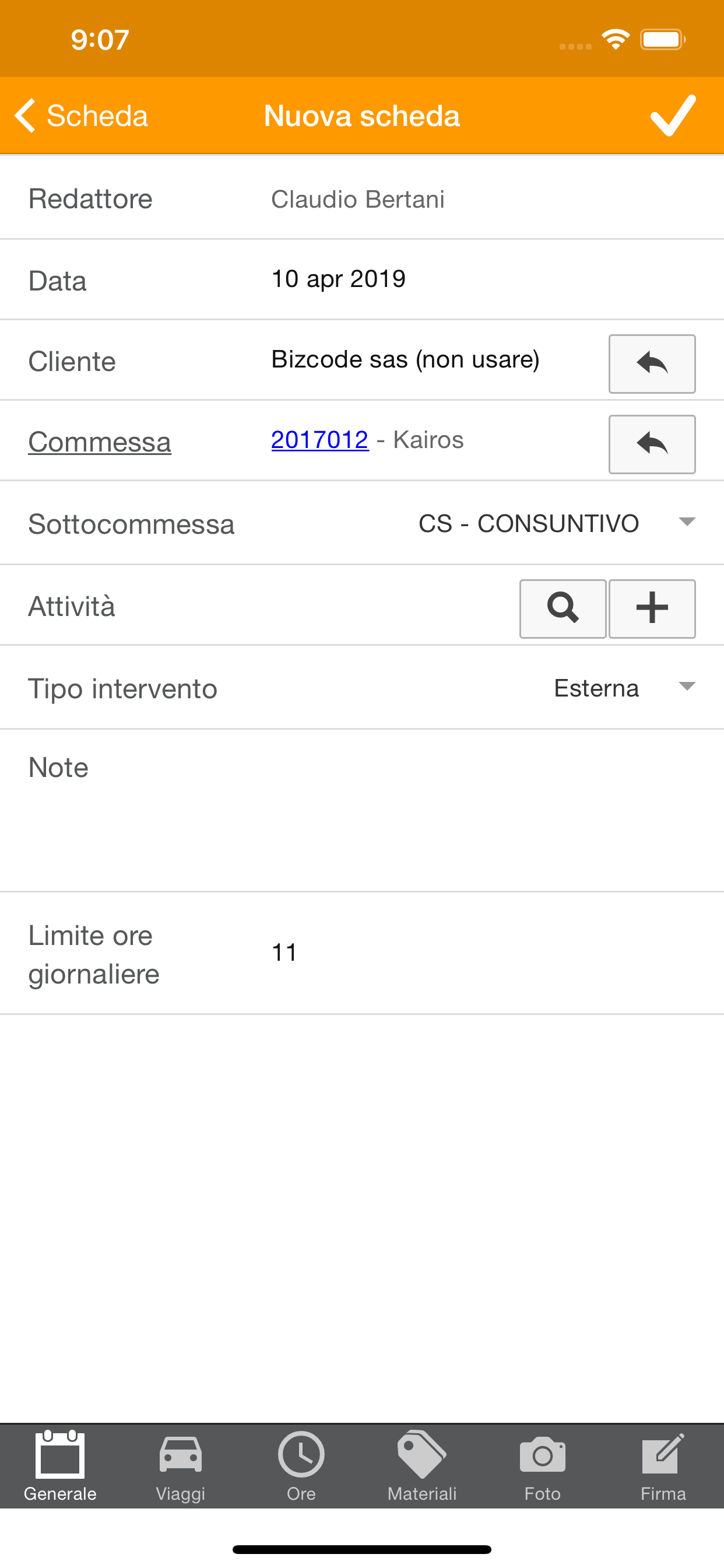Select the Generale tab
Screen dimensions: 724x1568
[x=60, y=1466]
